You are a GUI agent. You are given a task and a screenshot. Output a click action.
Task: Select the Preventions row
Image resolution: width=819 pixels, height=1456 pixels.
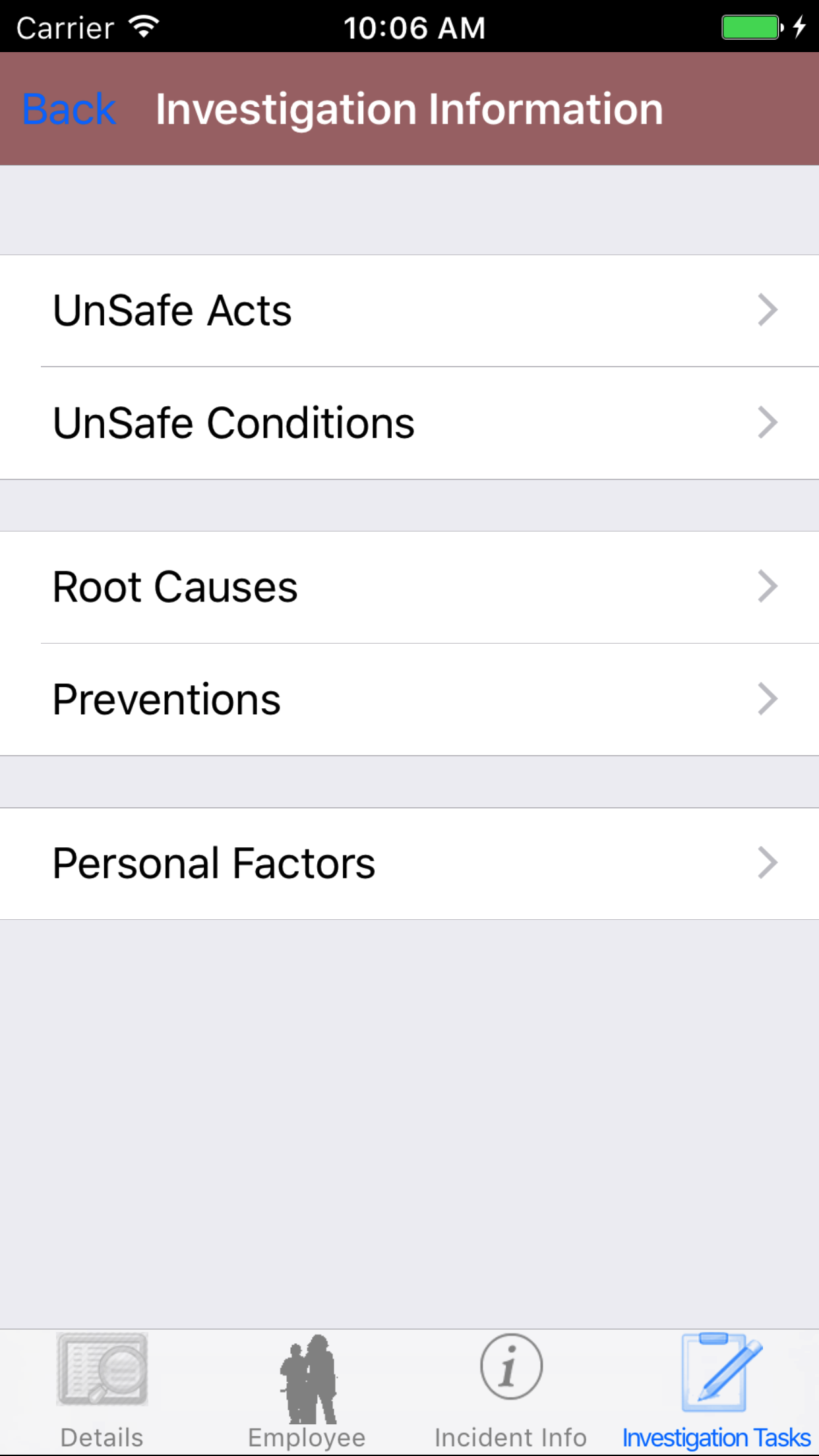[409, 699]
